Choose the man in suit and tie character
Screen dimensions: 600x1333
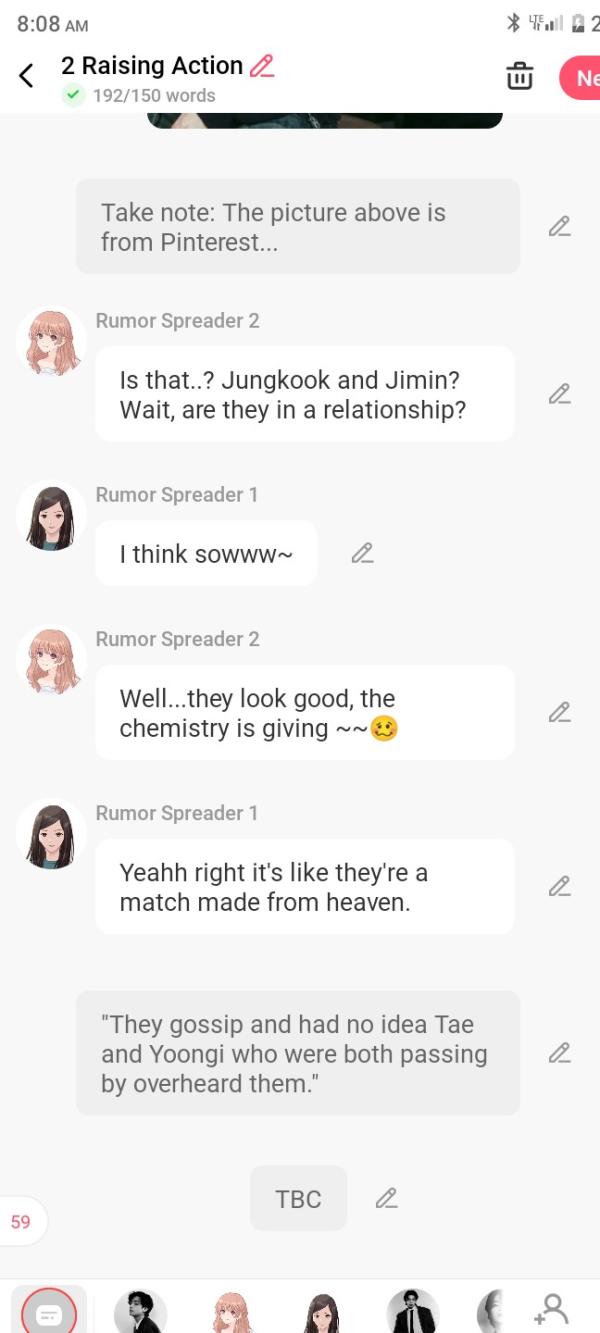pos(412,1312)
